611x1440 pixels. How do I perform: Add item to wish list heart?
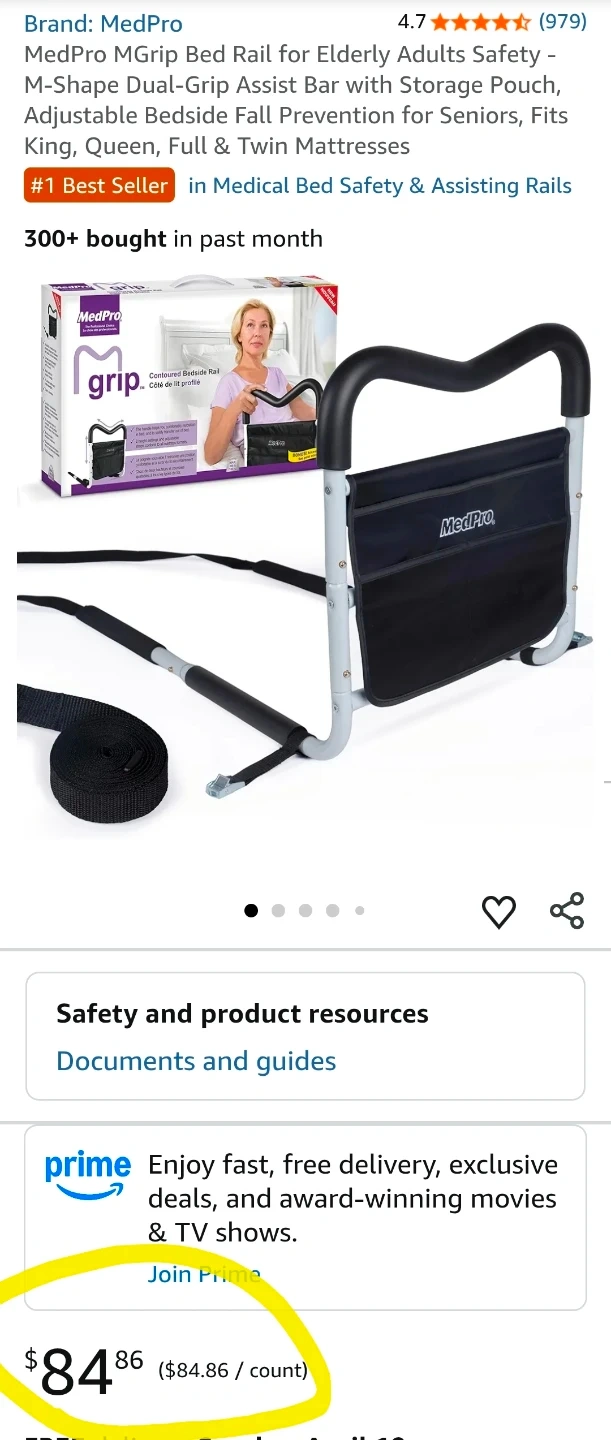[499, 911]
